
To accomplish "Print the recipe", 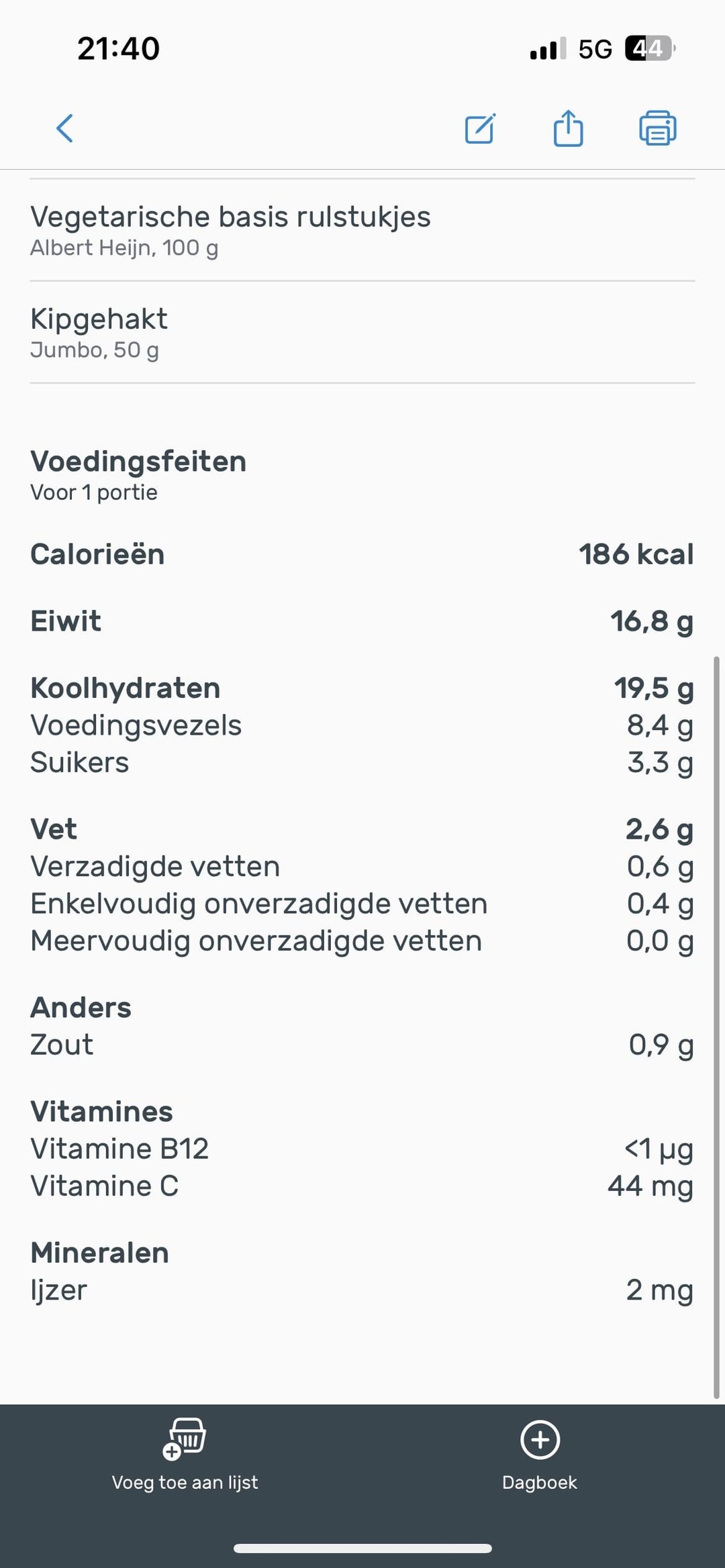I will pos(657,128).
